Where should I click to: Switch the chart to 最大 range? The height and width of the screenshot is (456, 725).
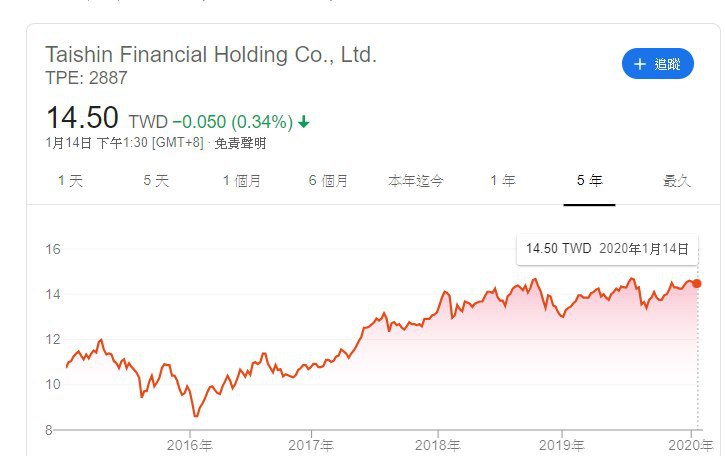pyautogui.click(x=677, y=181)
